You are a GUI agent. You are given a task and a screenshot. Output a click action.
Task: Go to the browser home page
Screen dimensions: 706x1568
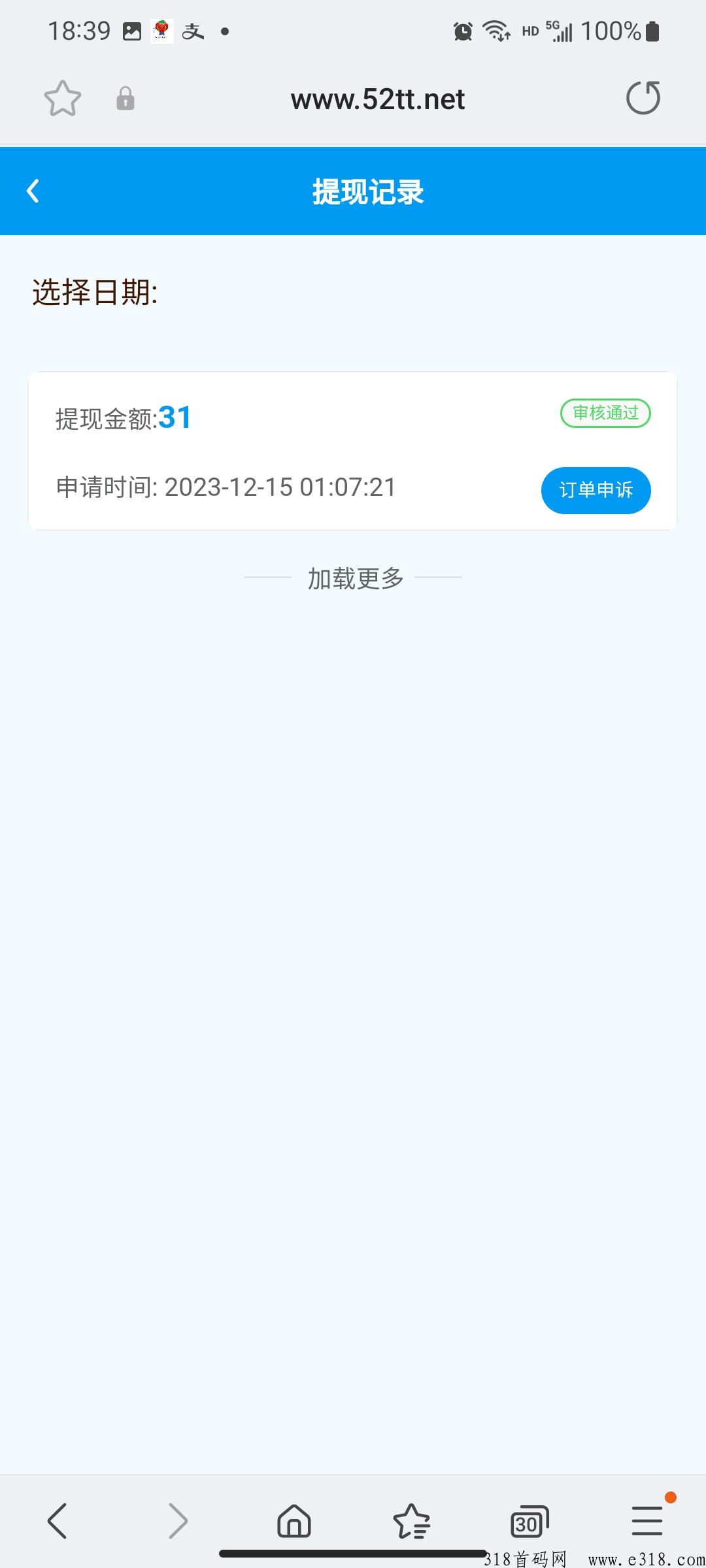tap(294, 1521)
